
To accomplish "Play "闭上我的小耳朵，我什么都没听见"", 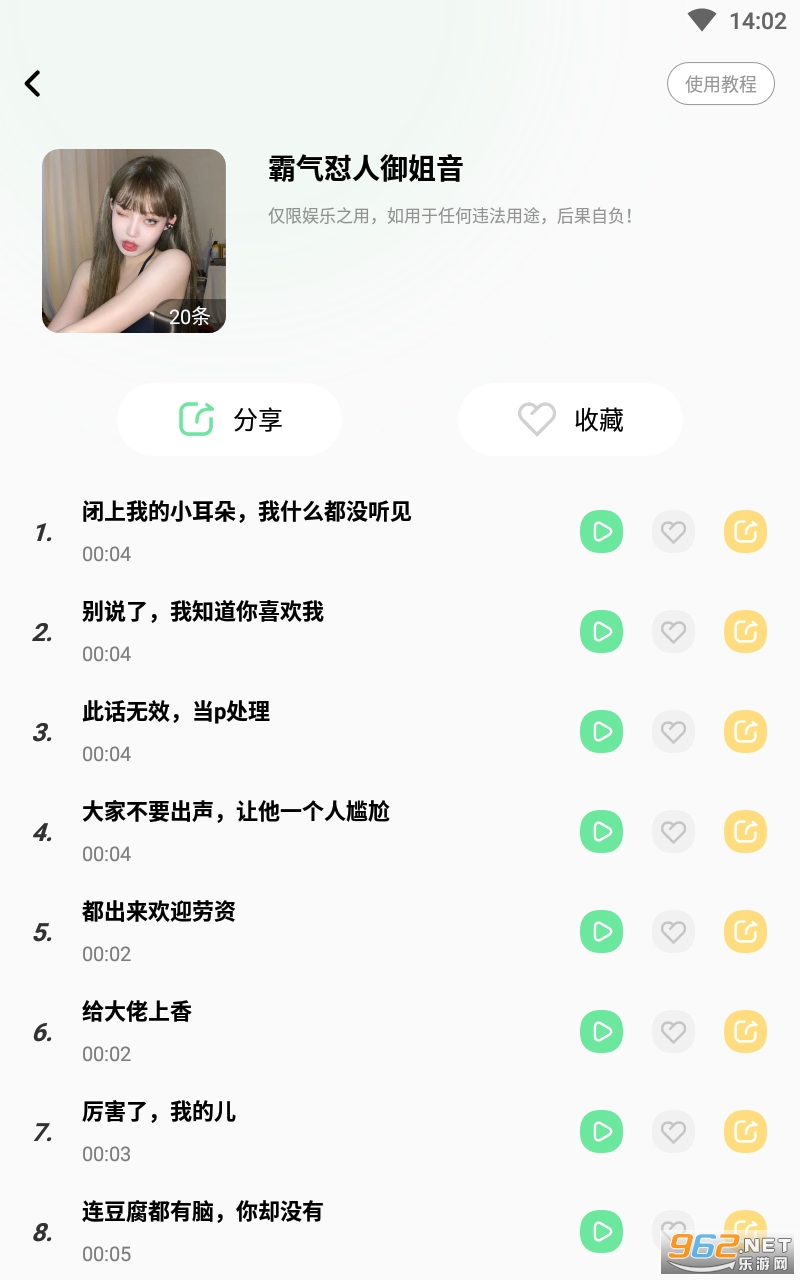I will tap(601, 532).
